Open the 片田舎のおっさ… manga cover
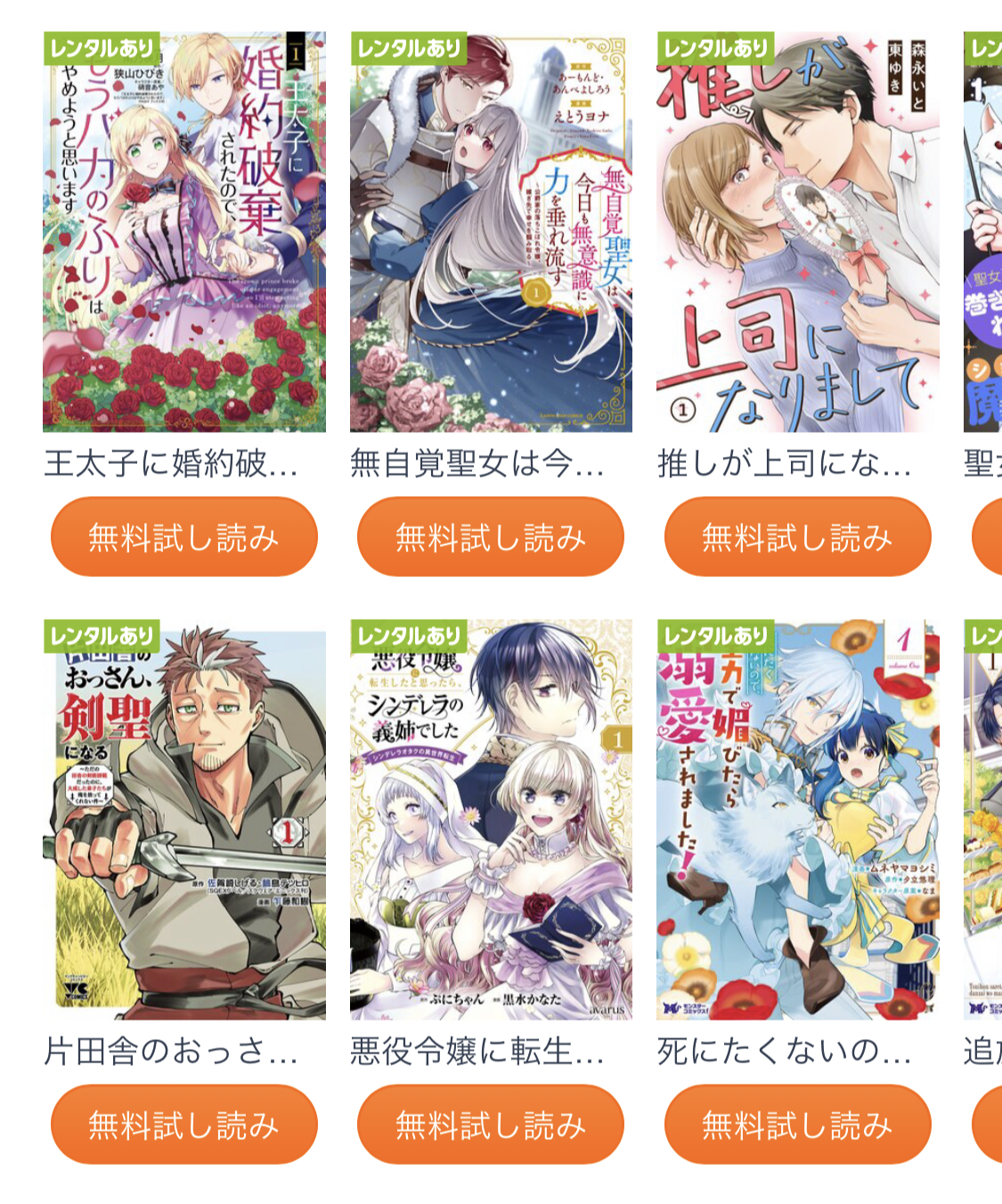This screenshot has width=1002, height=1204. click(184, 820)
